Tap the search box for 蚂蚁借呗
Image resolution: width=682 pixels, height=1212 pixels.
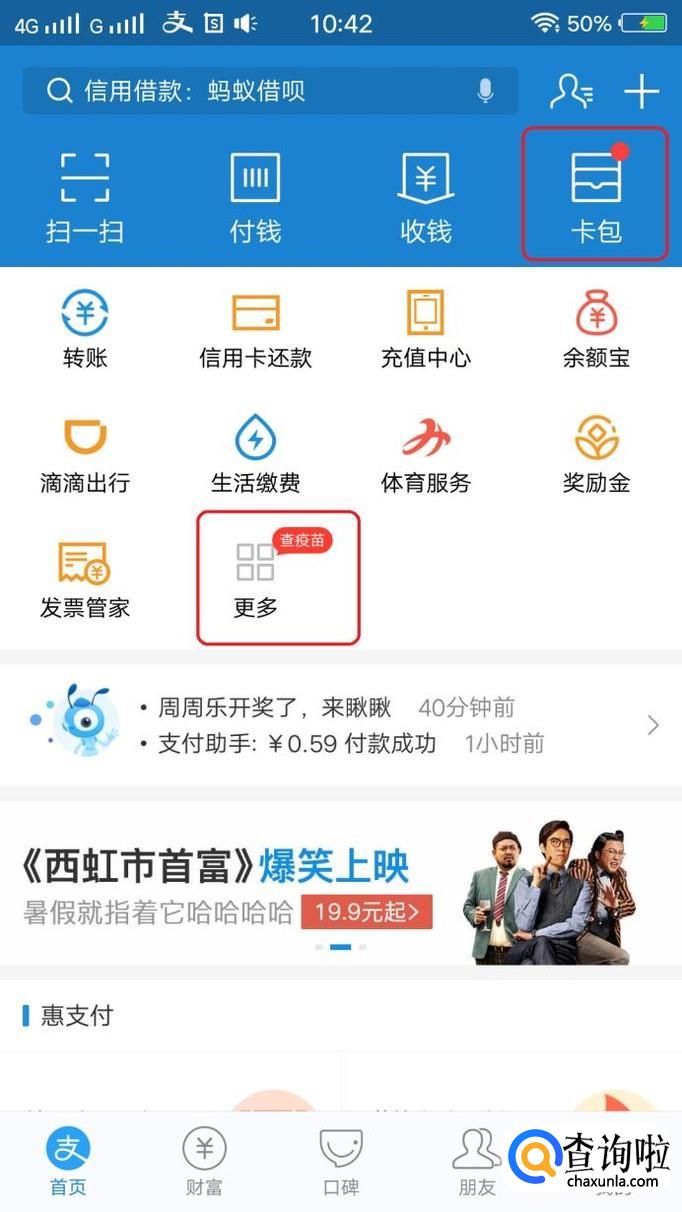pos(270,91)
